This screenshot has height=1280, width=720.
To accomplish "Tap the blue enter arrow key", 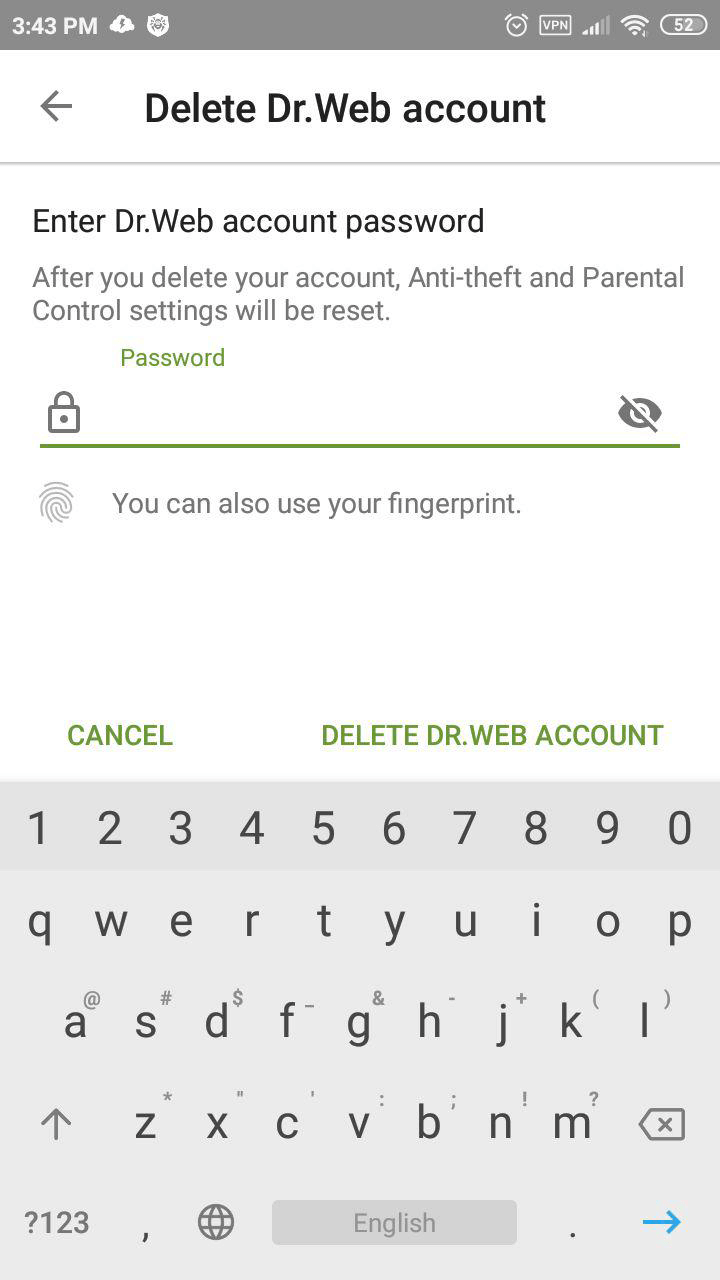I will tap(662, 1222).
